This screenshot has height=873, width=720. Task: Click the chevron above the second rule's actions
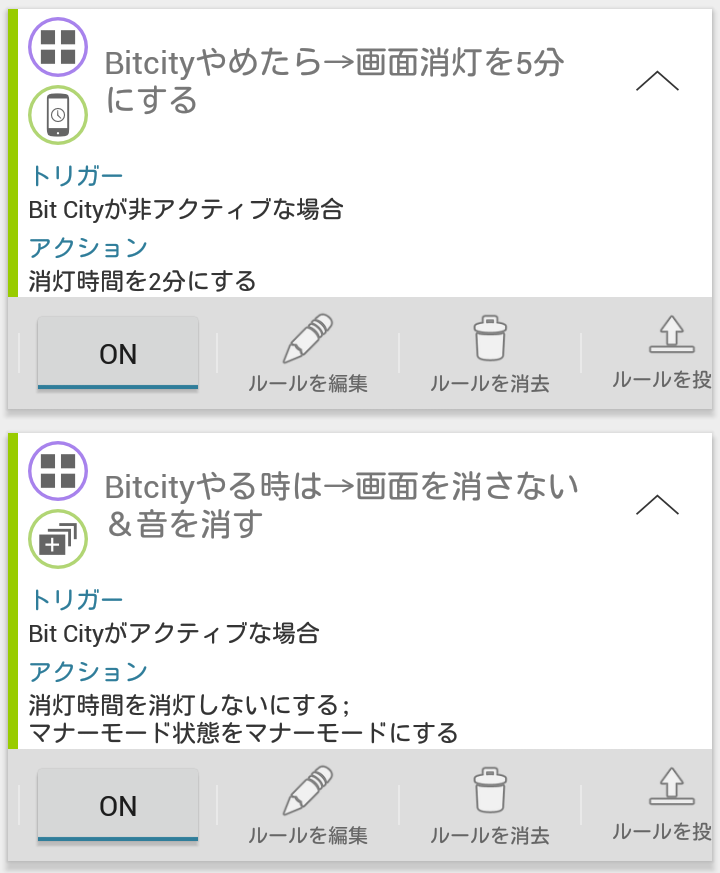657,504
